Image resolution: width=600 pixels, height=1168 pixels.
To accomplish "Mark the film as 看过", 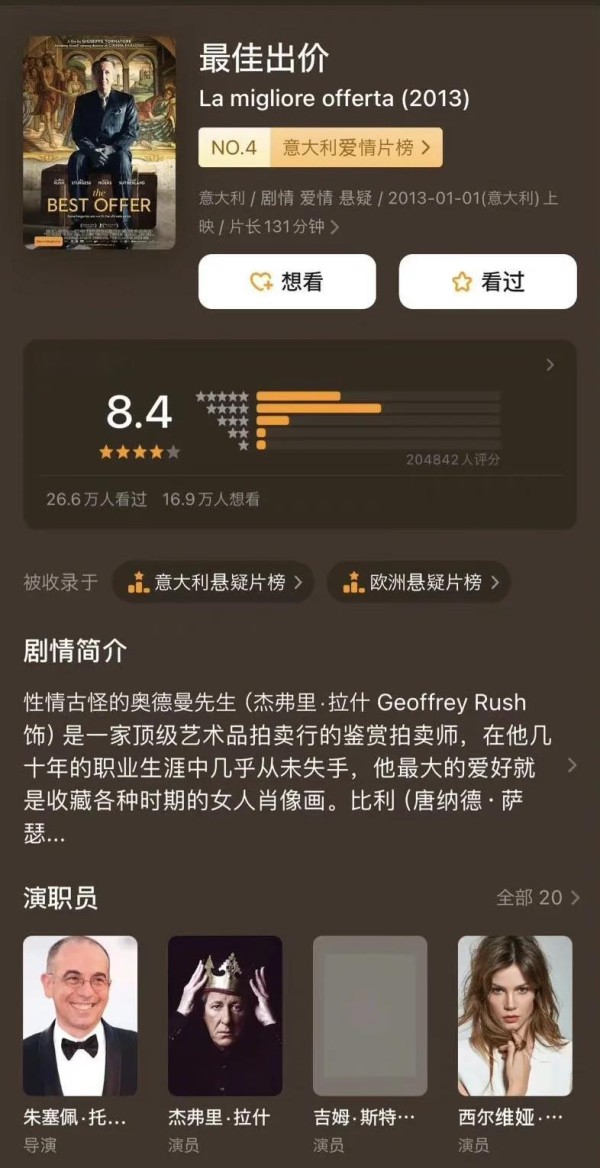I will pos(487,282).
